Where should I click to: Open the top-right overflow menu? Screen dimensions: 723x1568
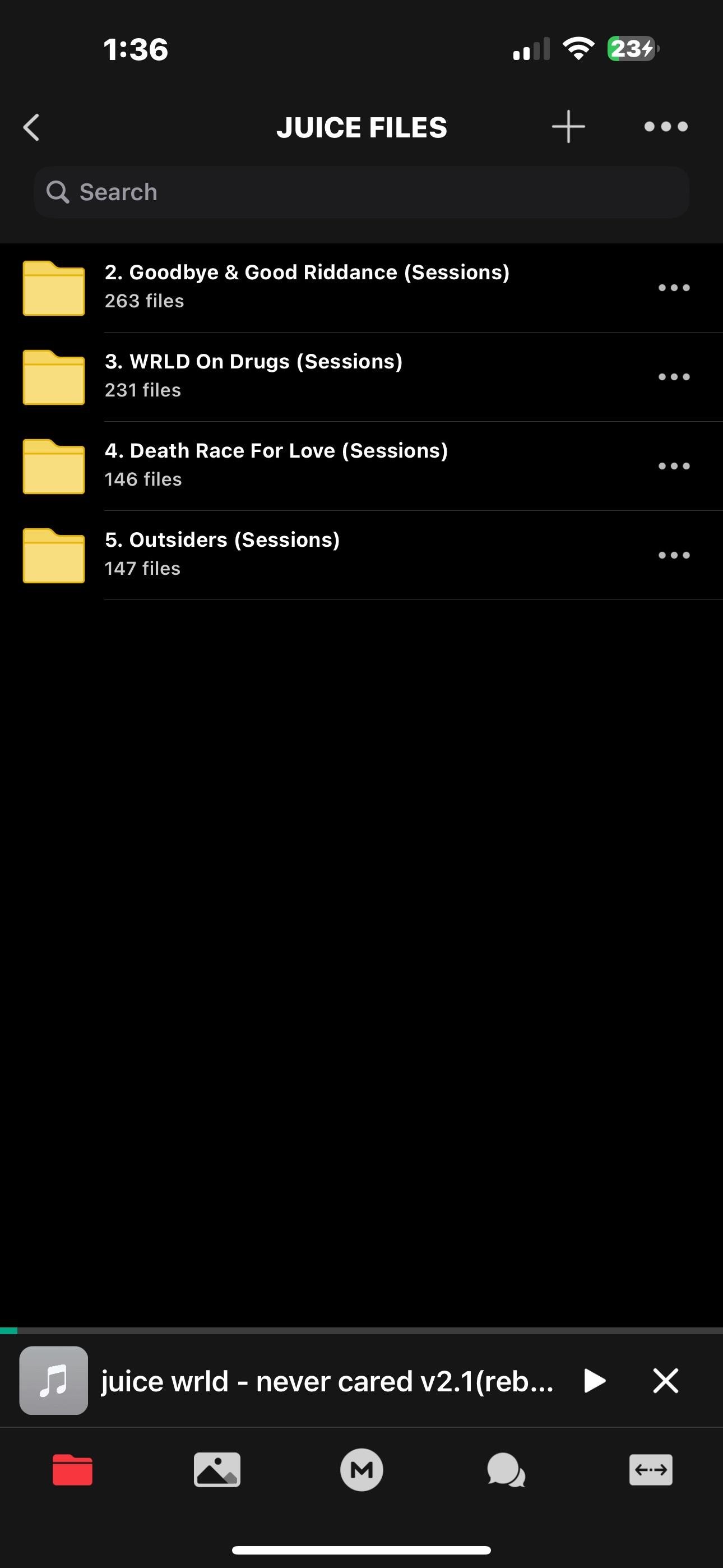pos(666,127)
